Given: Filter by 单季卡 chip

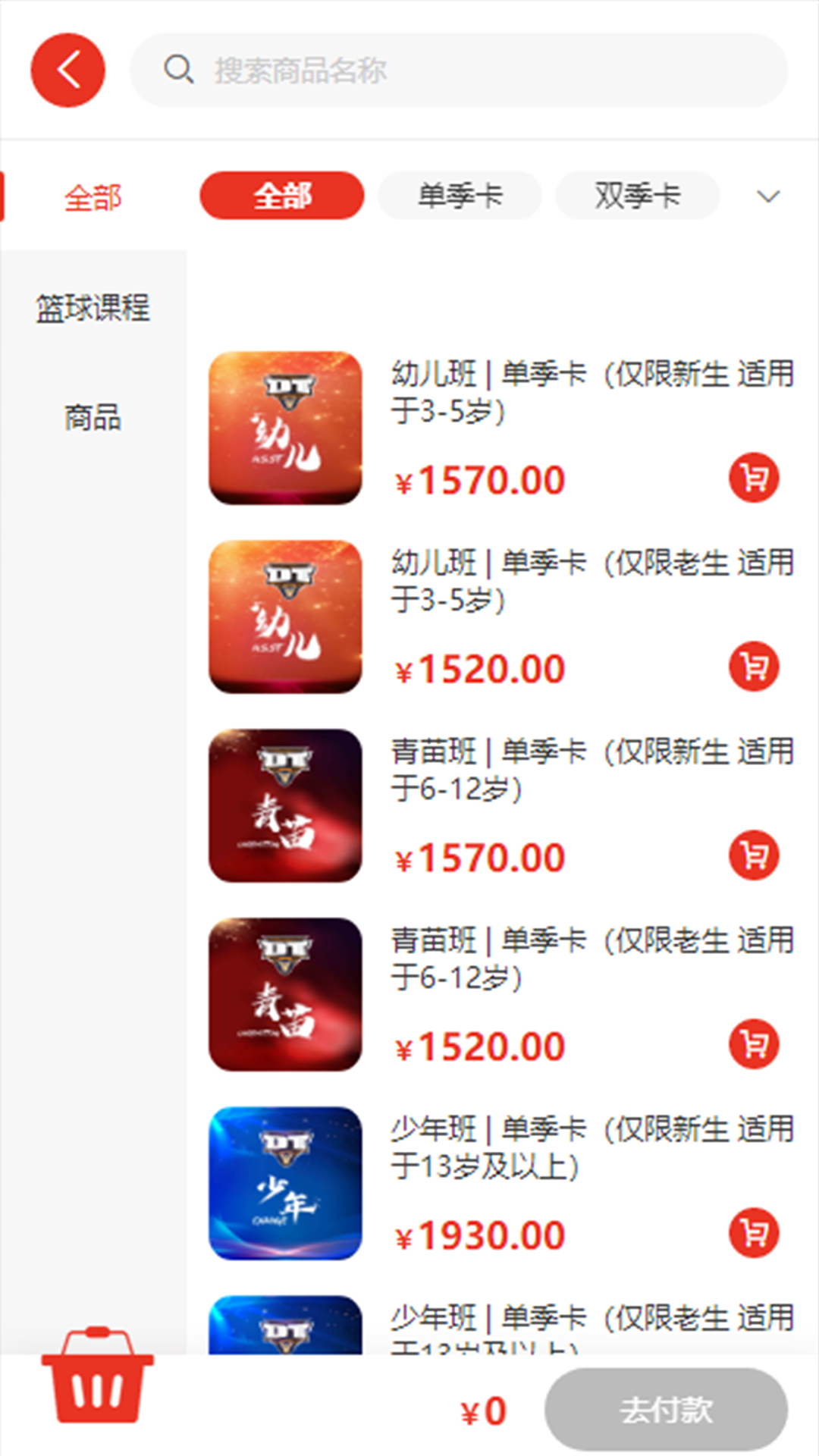Looking at the screenshot, I should 460,196.
